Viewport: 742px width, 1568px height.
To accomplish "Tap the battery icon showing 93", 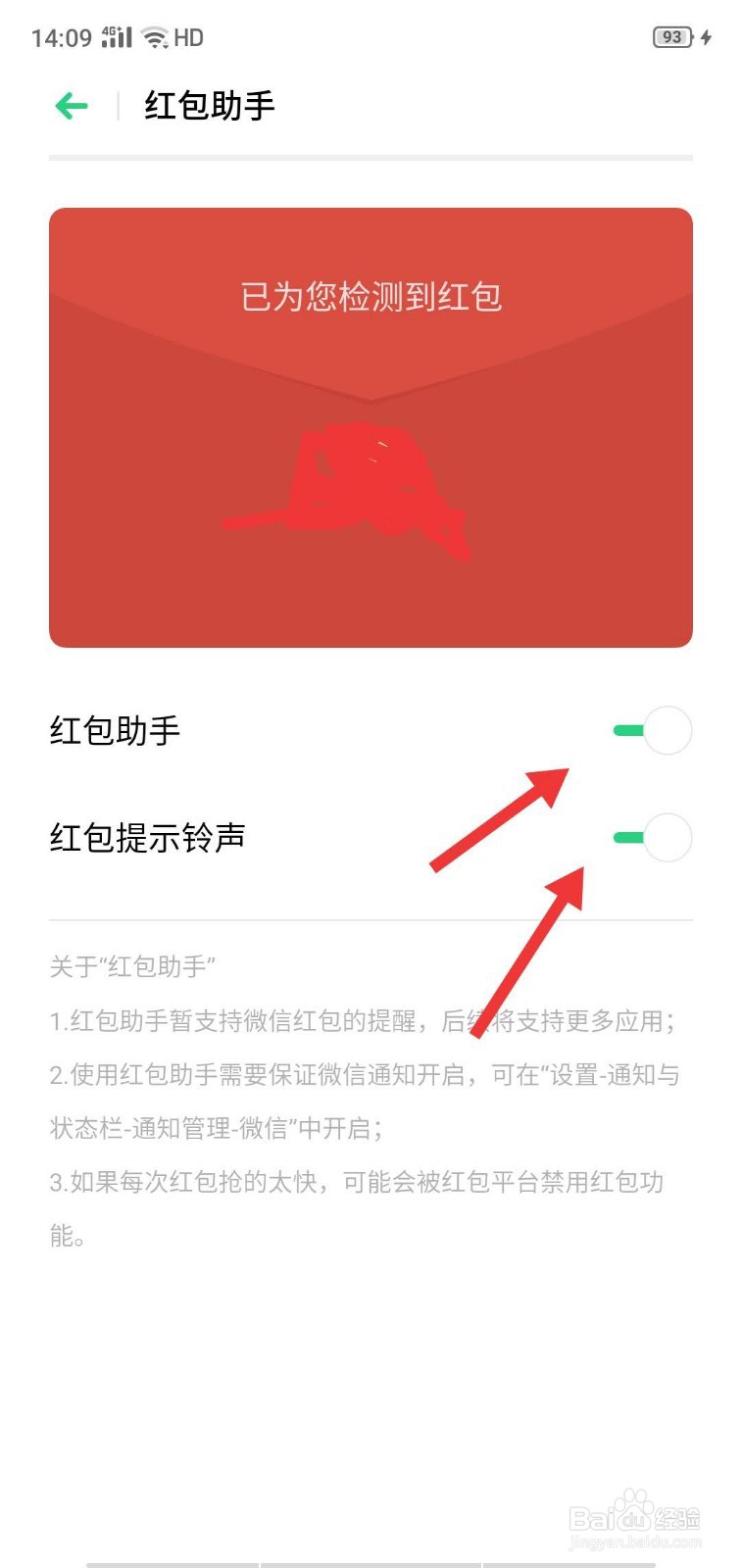I will [x=671, y=37].
